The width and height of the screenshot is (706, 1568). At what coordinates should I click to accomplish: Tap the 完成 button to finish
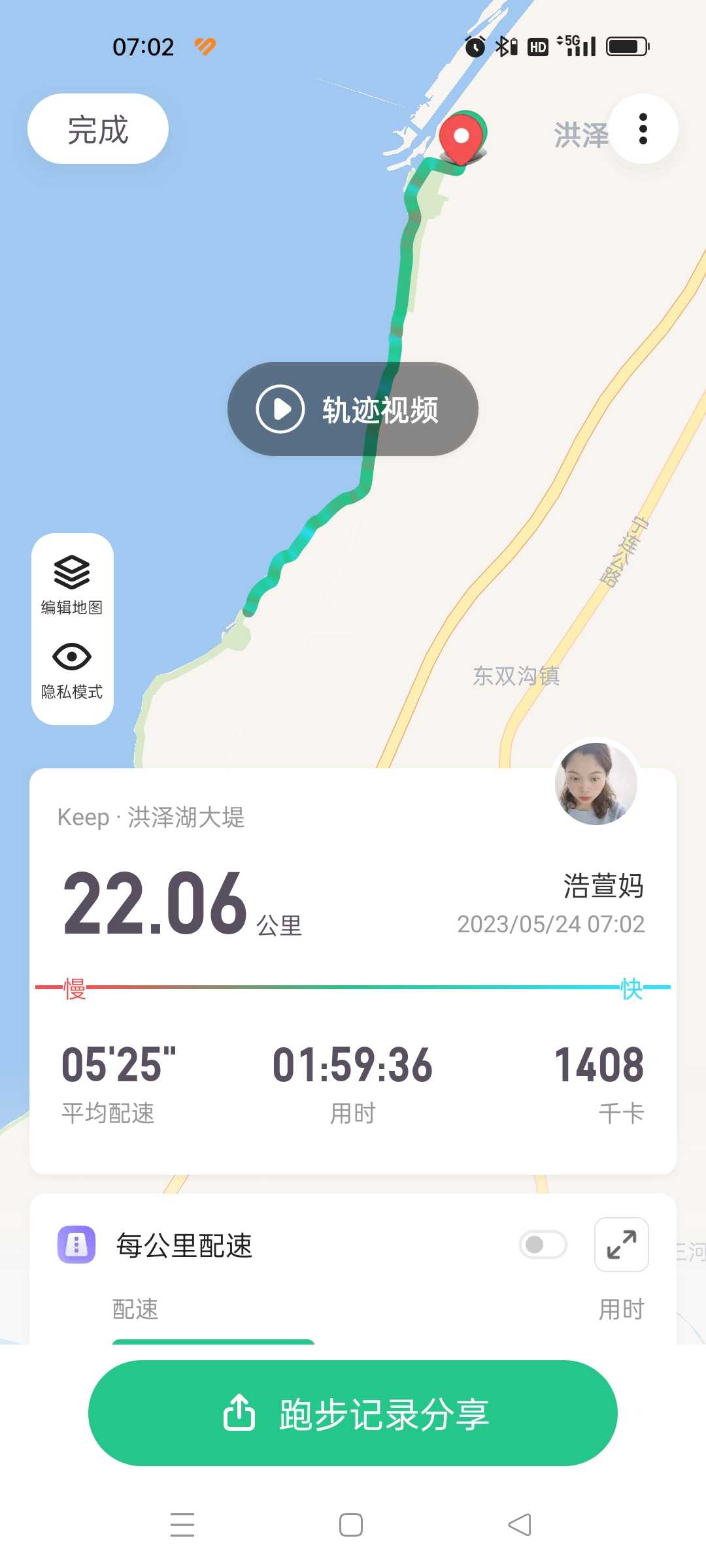(98, 129)
